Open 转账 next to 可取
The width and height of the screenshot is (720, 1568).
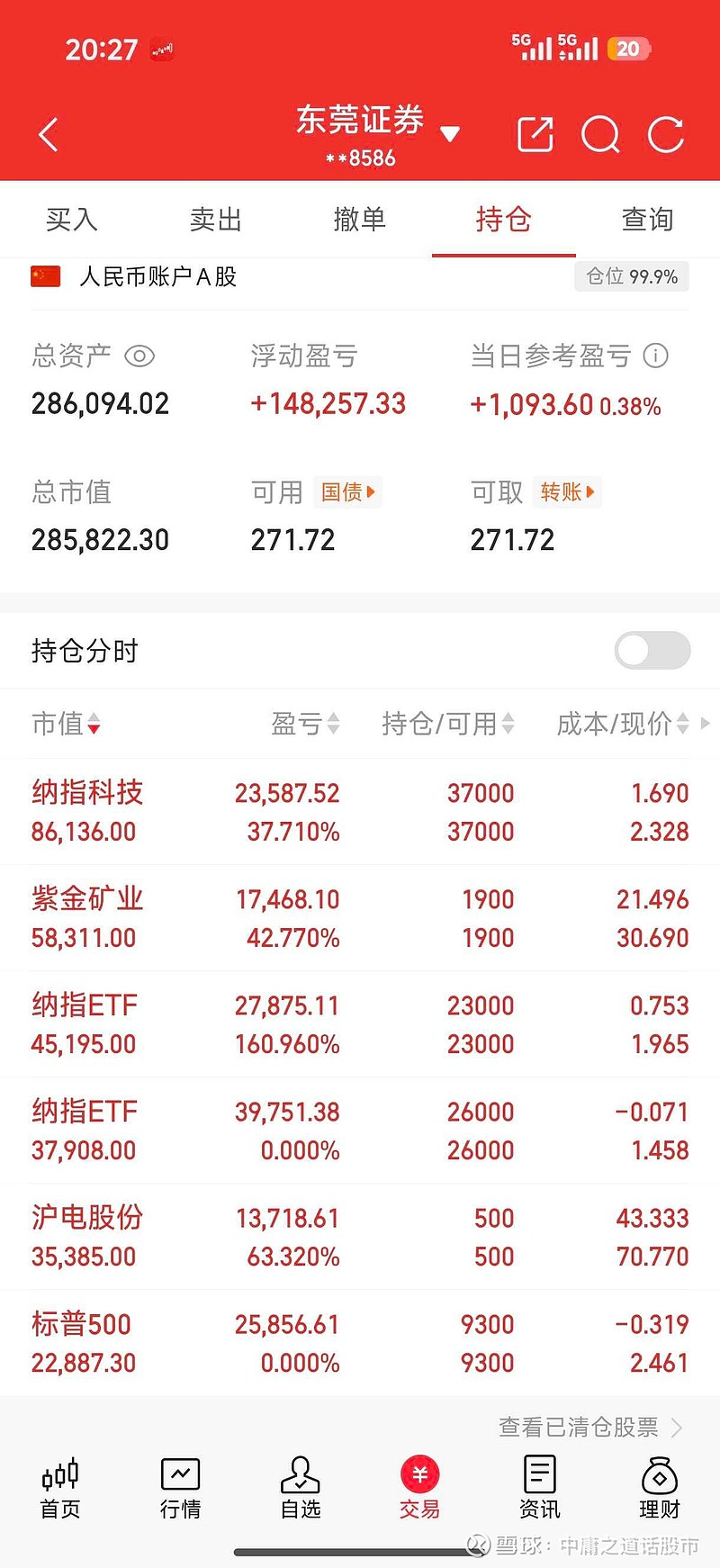566,492
